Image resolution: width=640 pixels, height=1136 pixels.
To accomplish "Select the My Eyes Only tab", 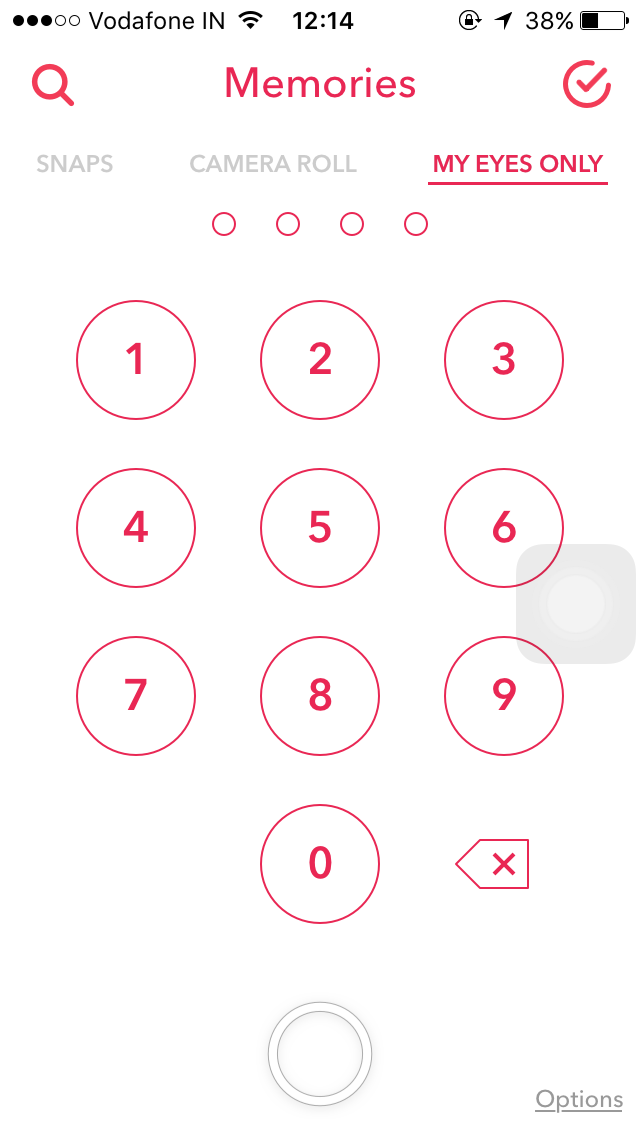I will pos(518,164).
